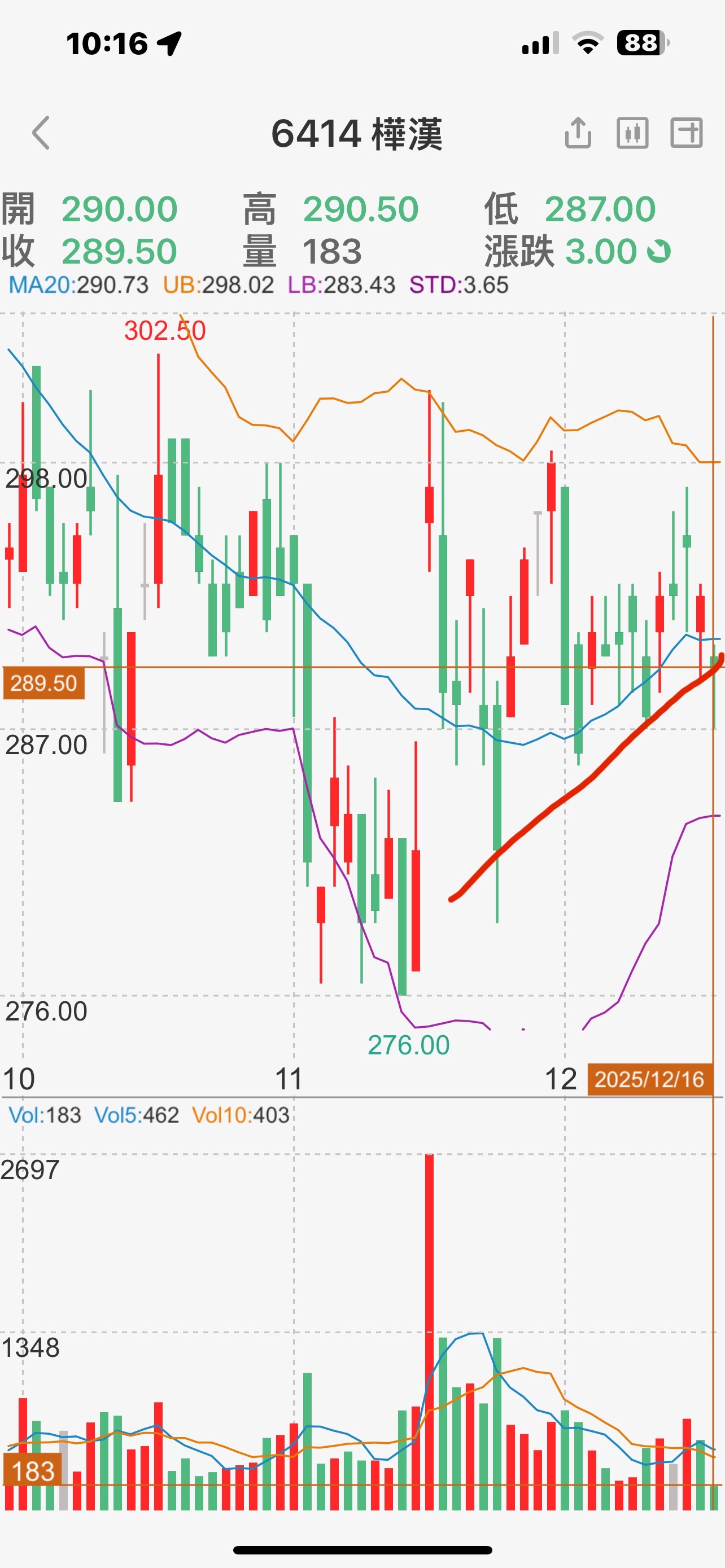Share this stock chart
725x1568 pixels.
(577, 133)
